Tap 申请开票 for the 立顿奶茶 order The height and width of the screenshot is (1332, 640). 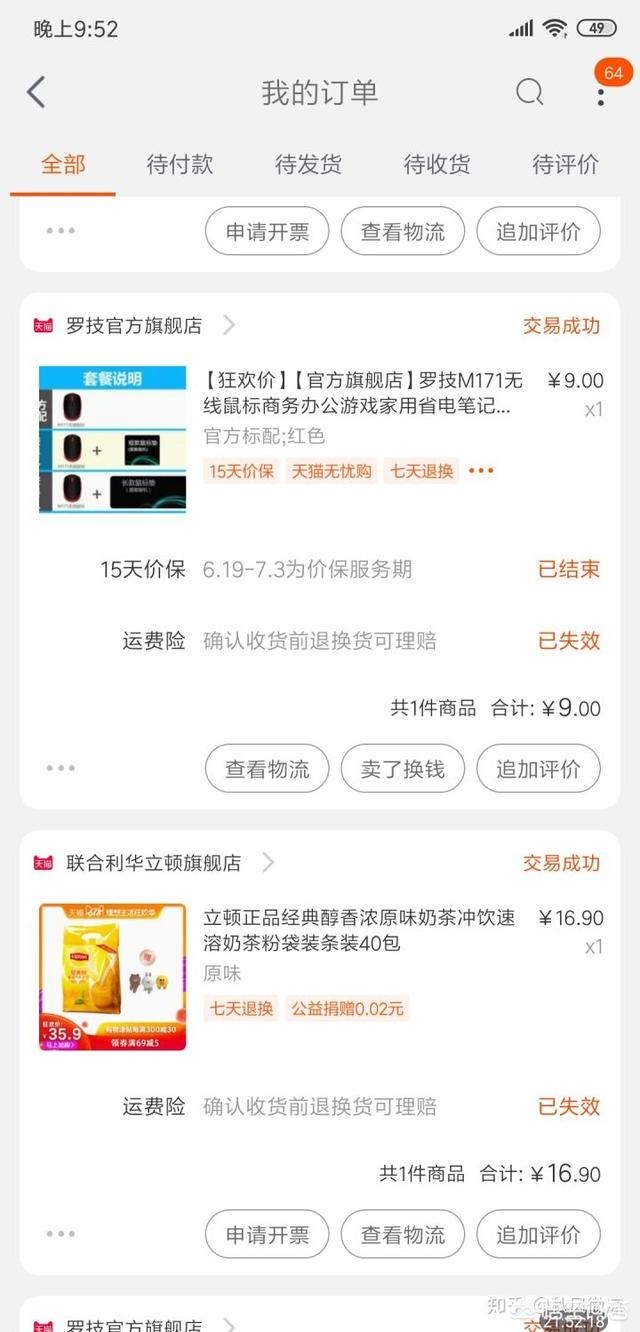(x=267, y=1234)
